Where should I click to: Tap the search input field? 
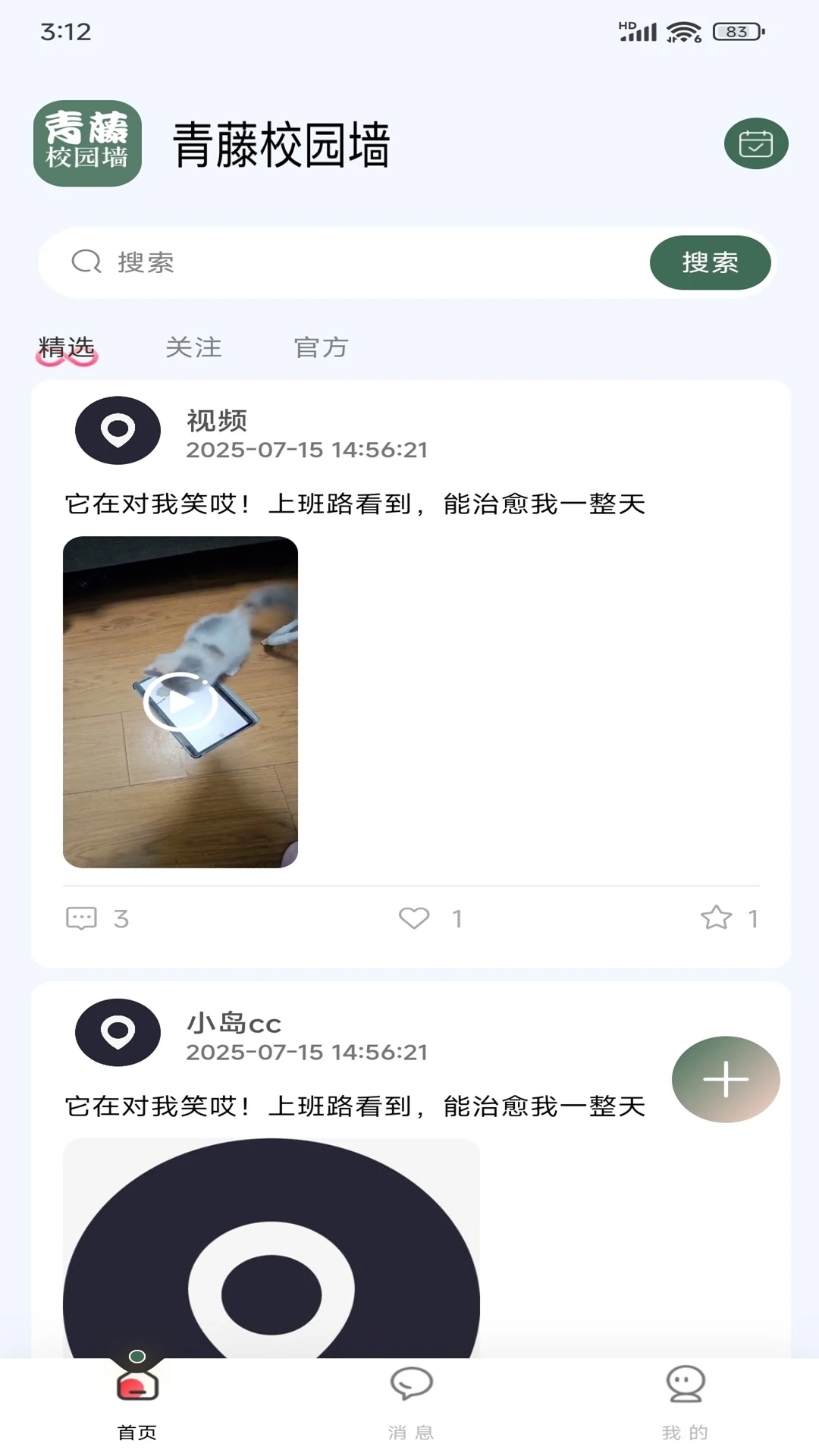point(364,262)
